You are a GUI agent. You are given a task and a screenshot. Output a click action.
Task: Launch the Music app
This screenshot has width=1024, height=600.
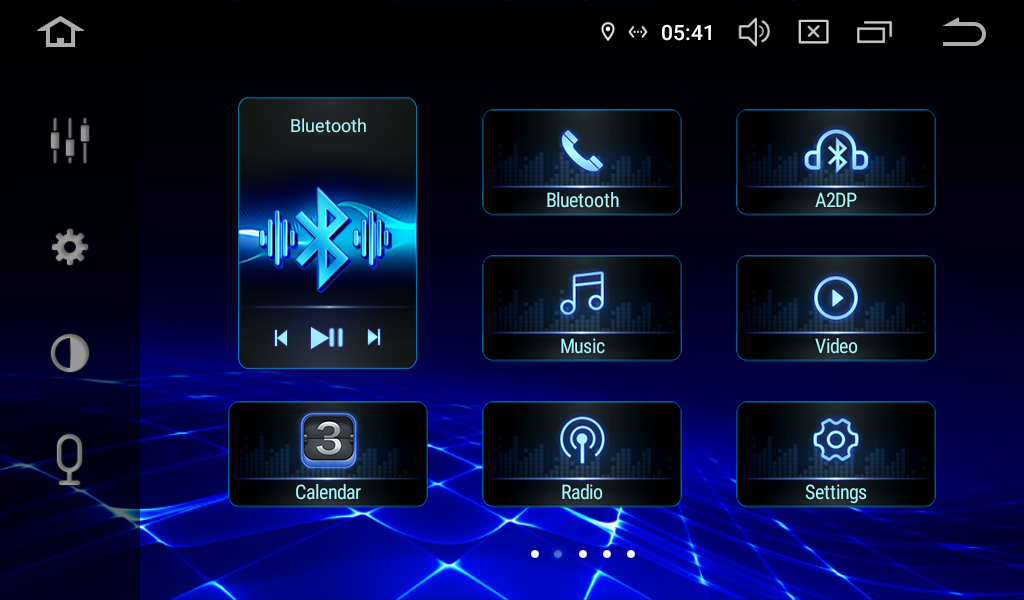582,308
